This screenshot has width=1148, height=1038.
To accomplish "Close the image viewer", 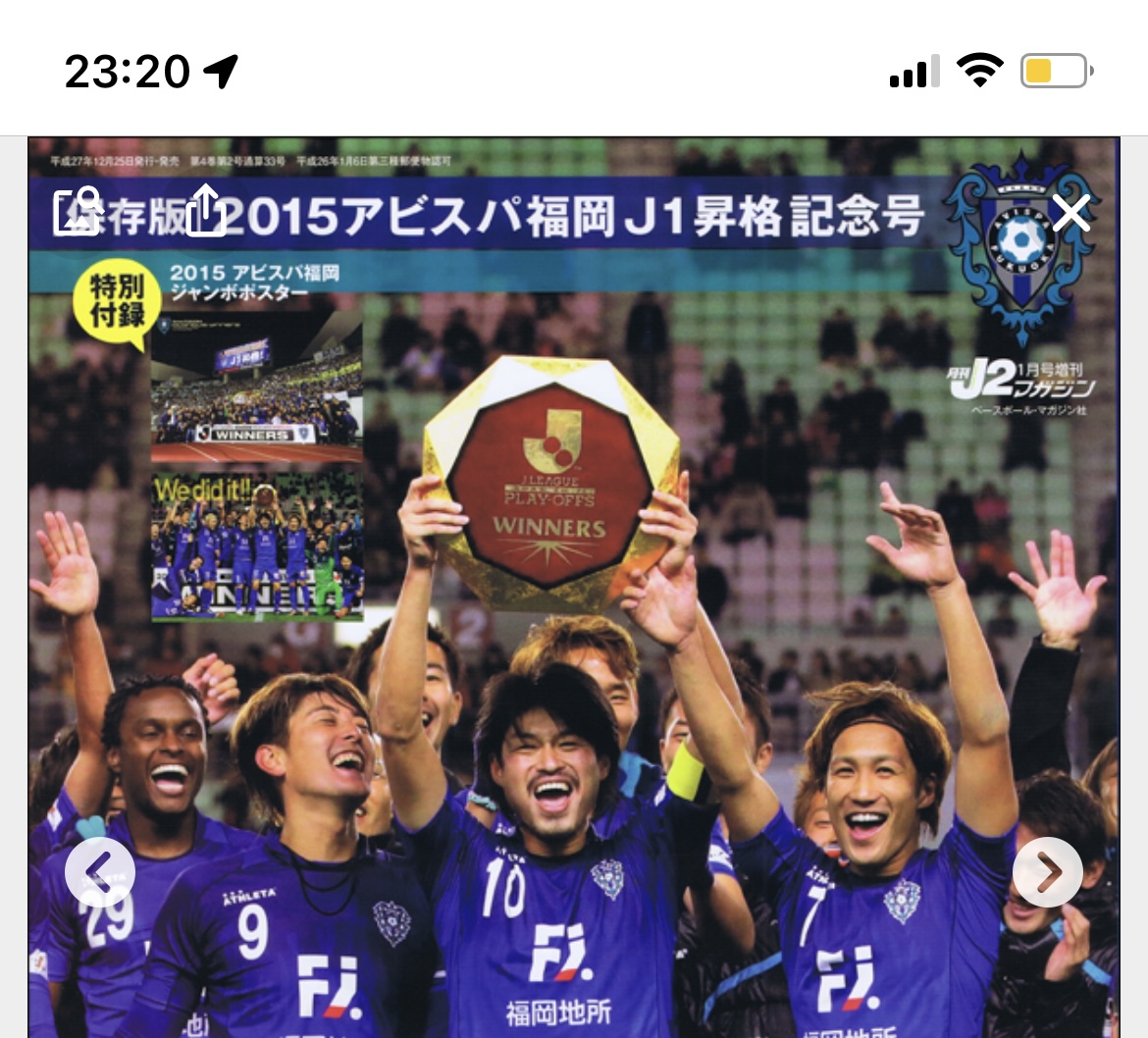I will click(x=1071, y=212).
